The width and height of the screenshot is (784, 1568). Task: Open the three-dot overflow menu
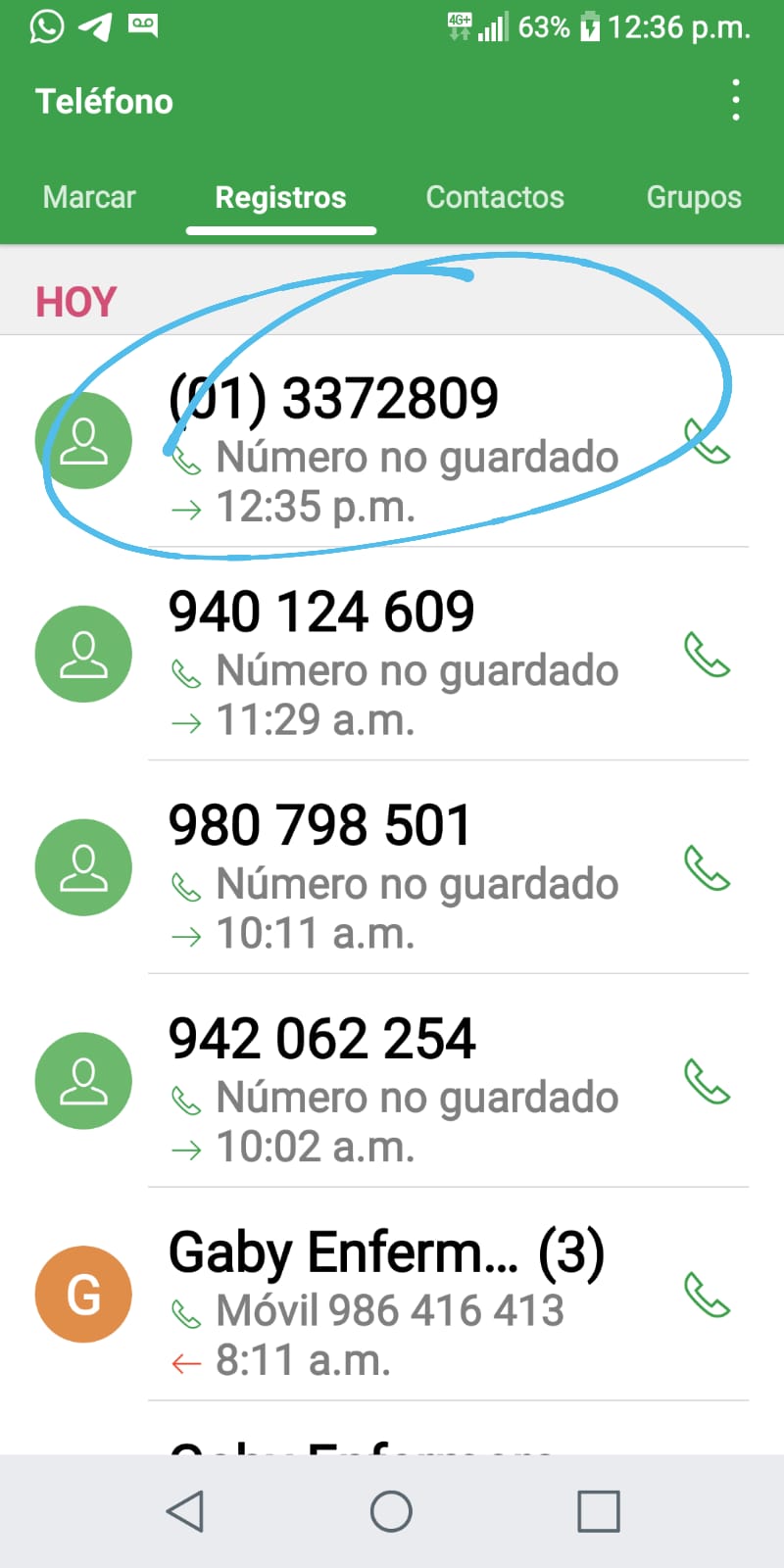[735, 101]
